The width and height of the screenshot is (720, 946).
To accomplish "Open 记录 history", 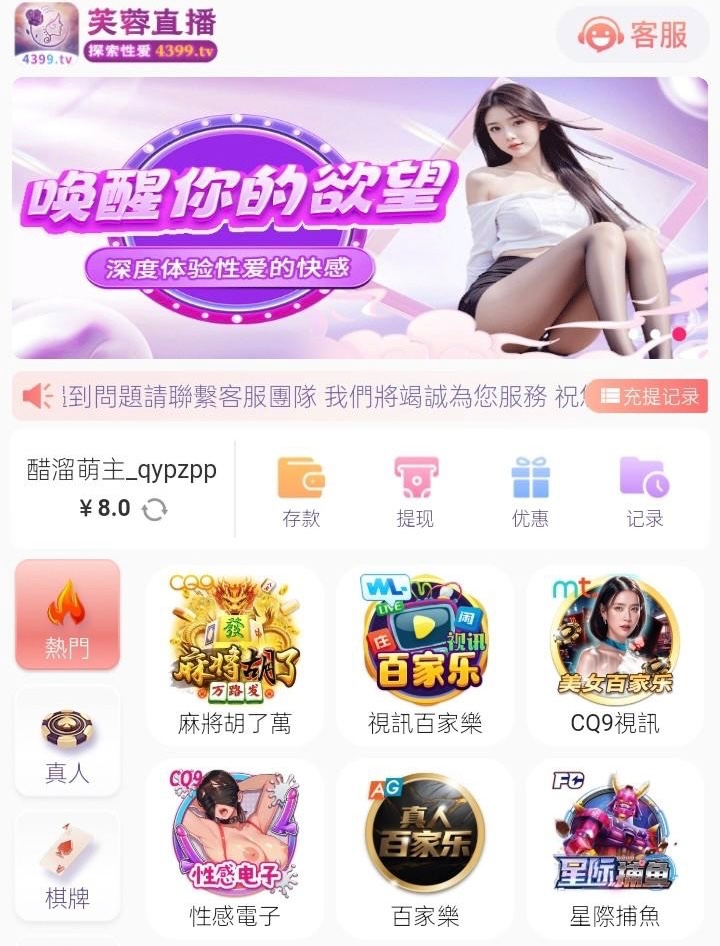I will pyautogui.click(x=644, y=491).
